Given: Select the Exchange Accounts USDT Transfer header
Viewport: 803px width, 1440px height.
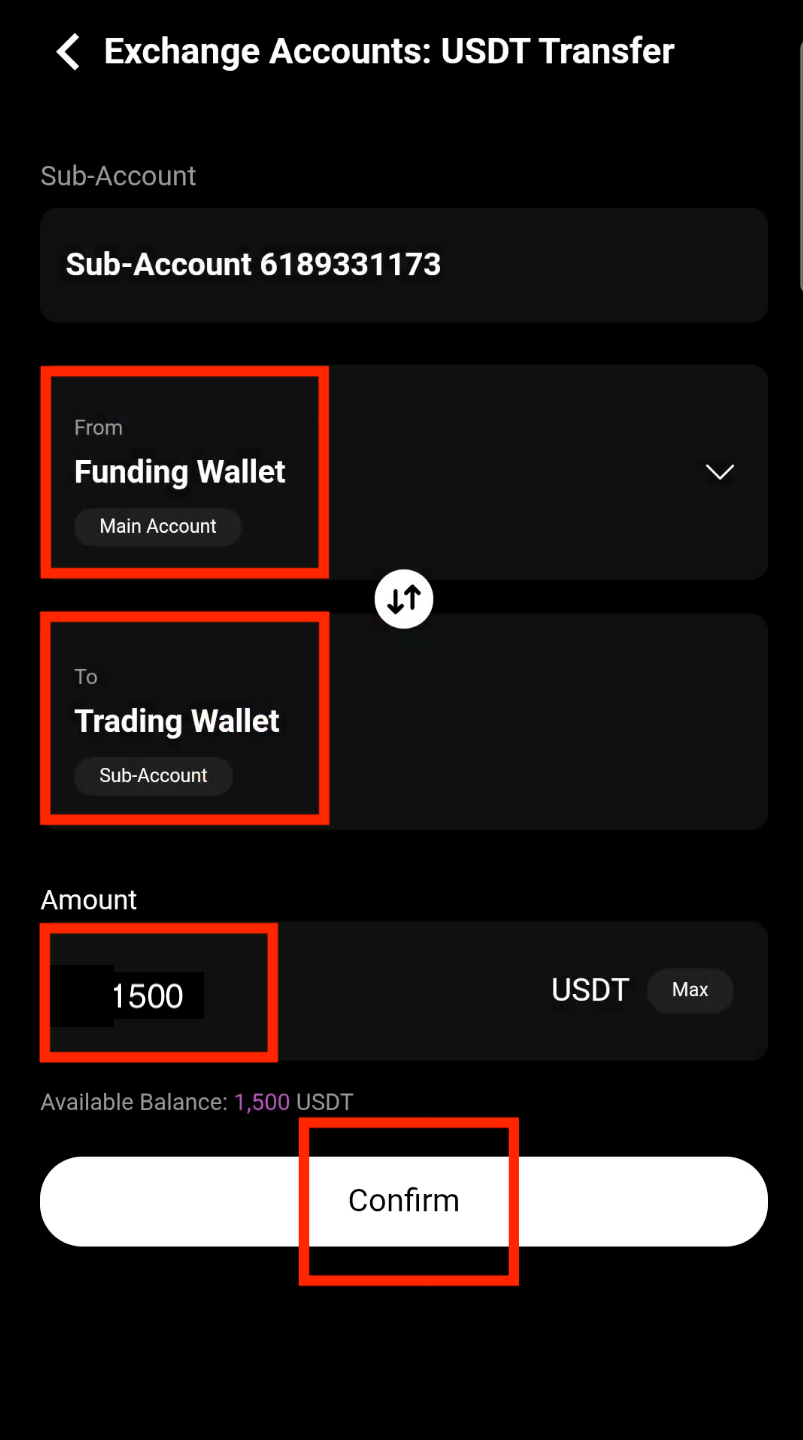Looking at the screenshot, I should (389, 50).
